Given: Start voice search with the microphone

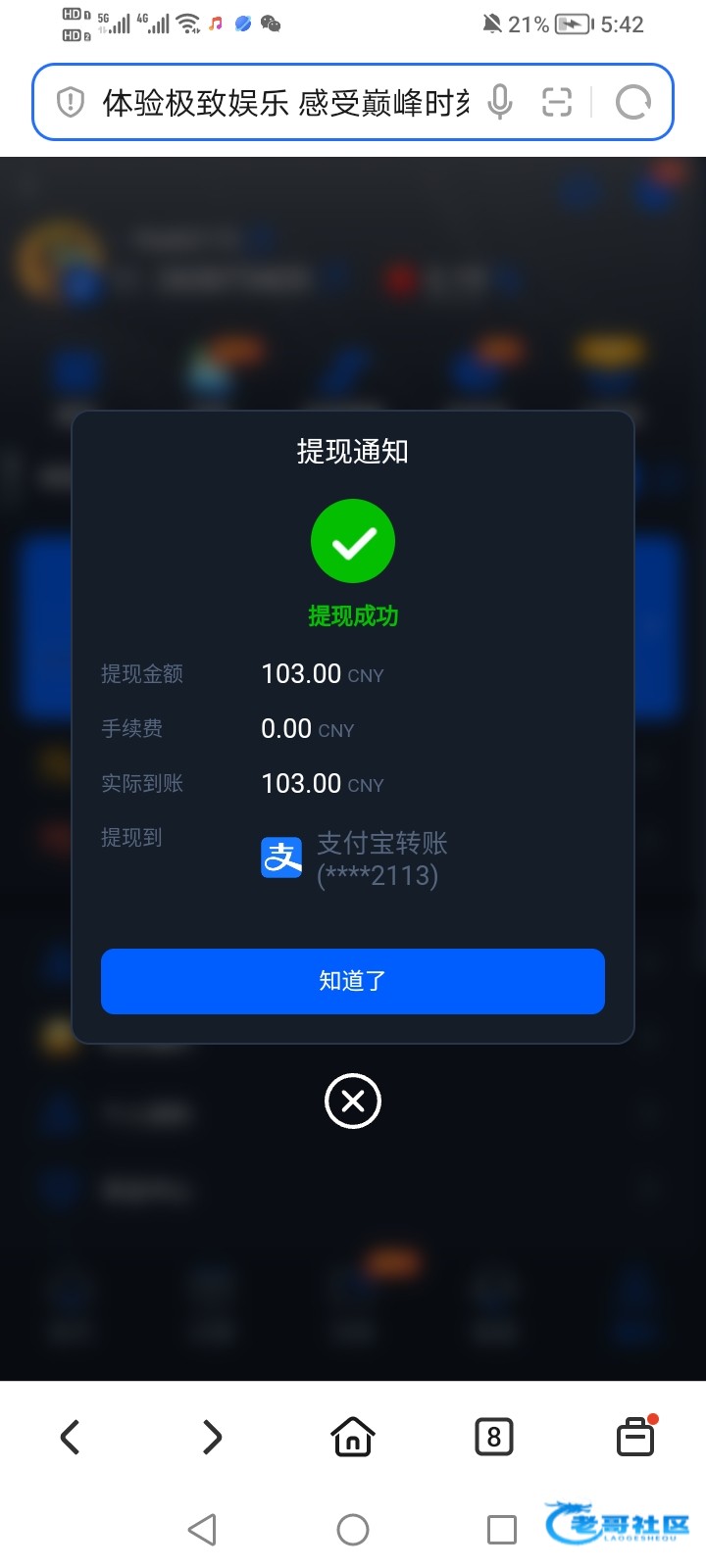Looking at the screenshot, I should (x=500, y=102).
